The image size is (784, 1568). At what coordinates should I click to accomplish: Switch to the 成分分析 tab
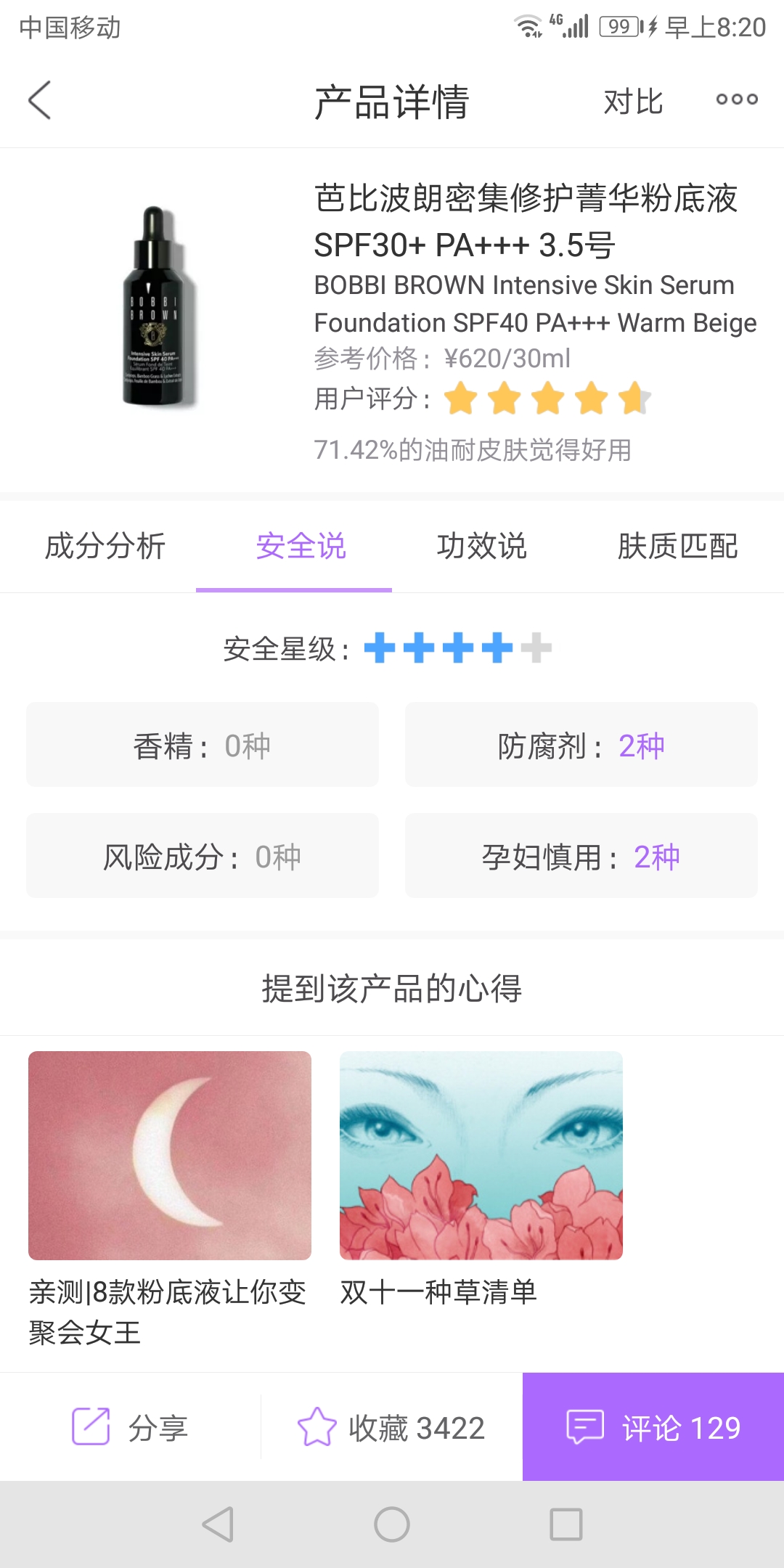click(x=106, y=548)
